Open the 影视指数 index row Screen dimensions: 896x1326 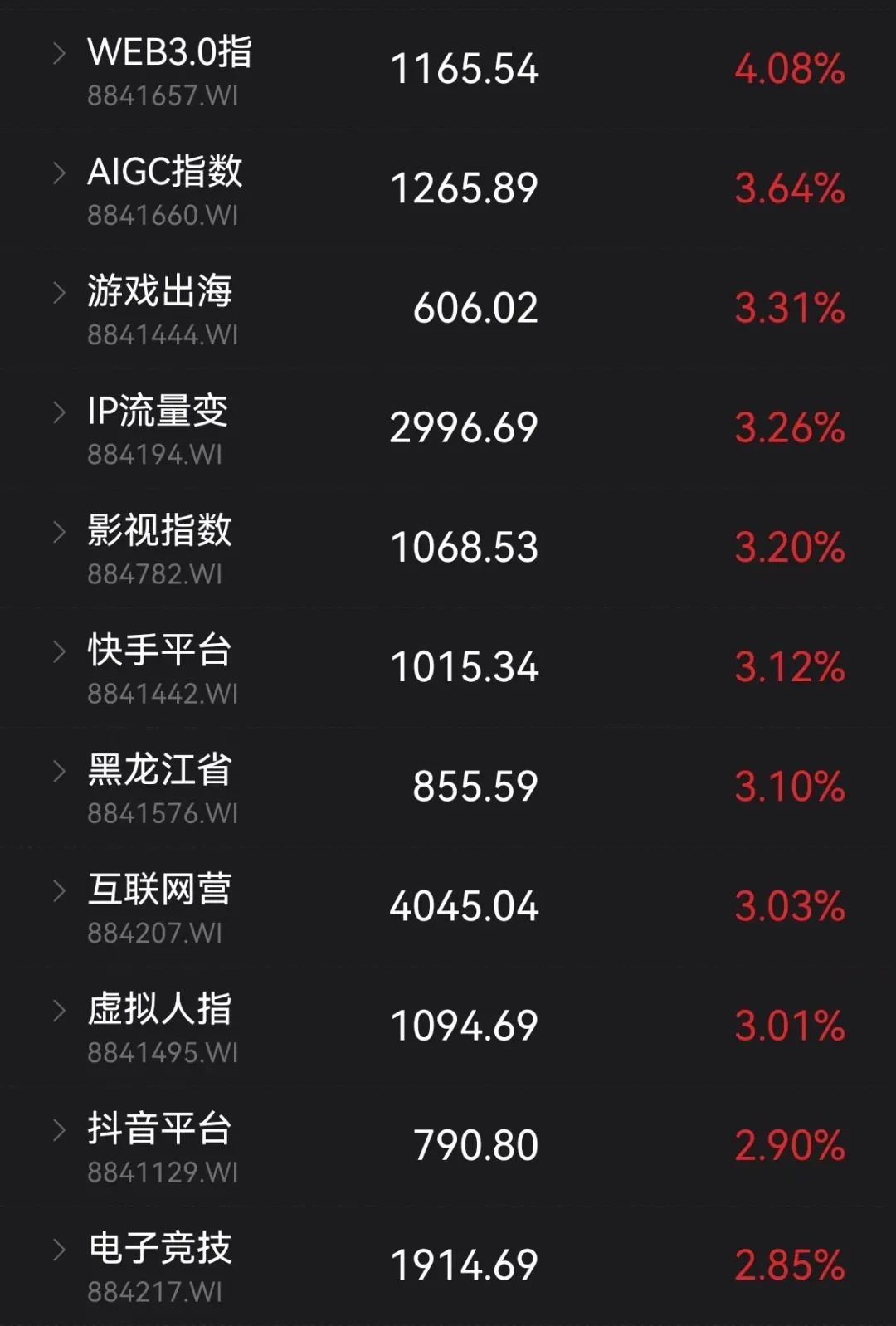point(448,548)
